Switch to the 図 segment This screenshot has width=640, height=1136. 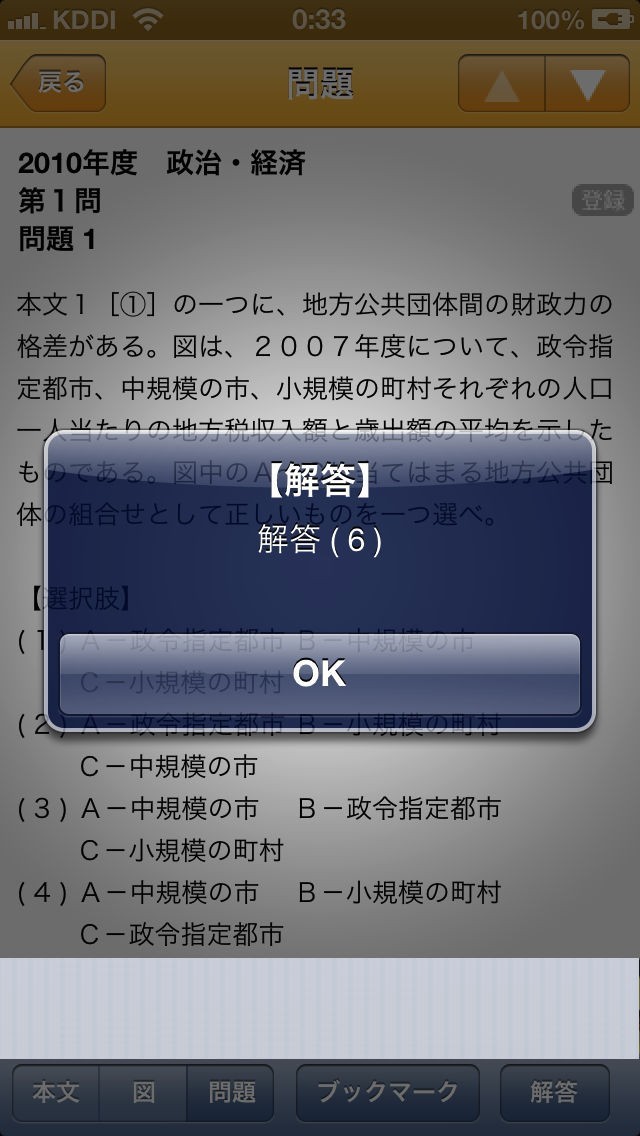point(143,1092)
